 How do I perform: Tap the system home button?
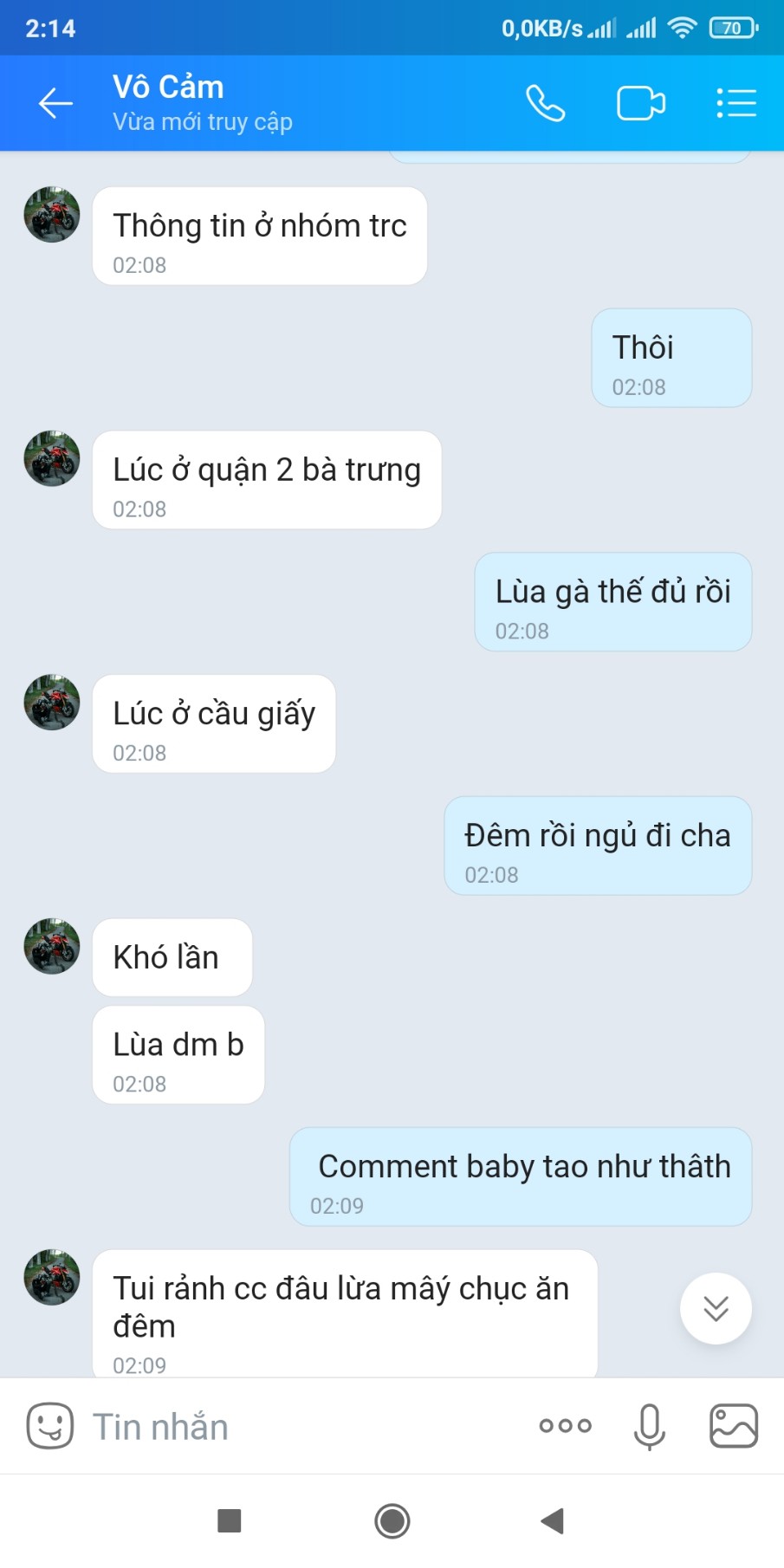(392, 1520)
